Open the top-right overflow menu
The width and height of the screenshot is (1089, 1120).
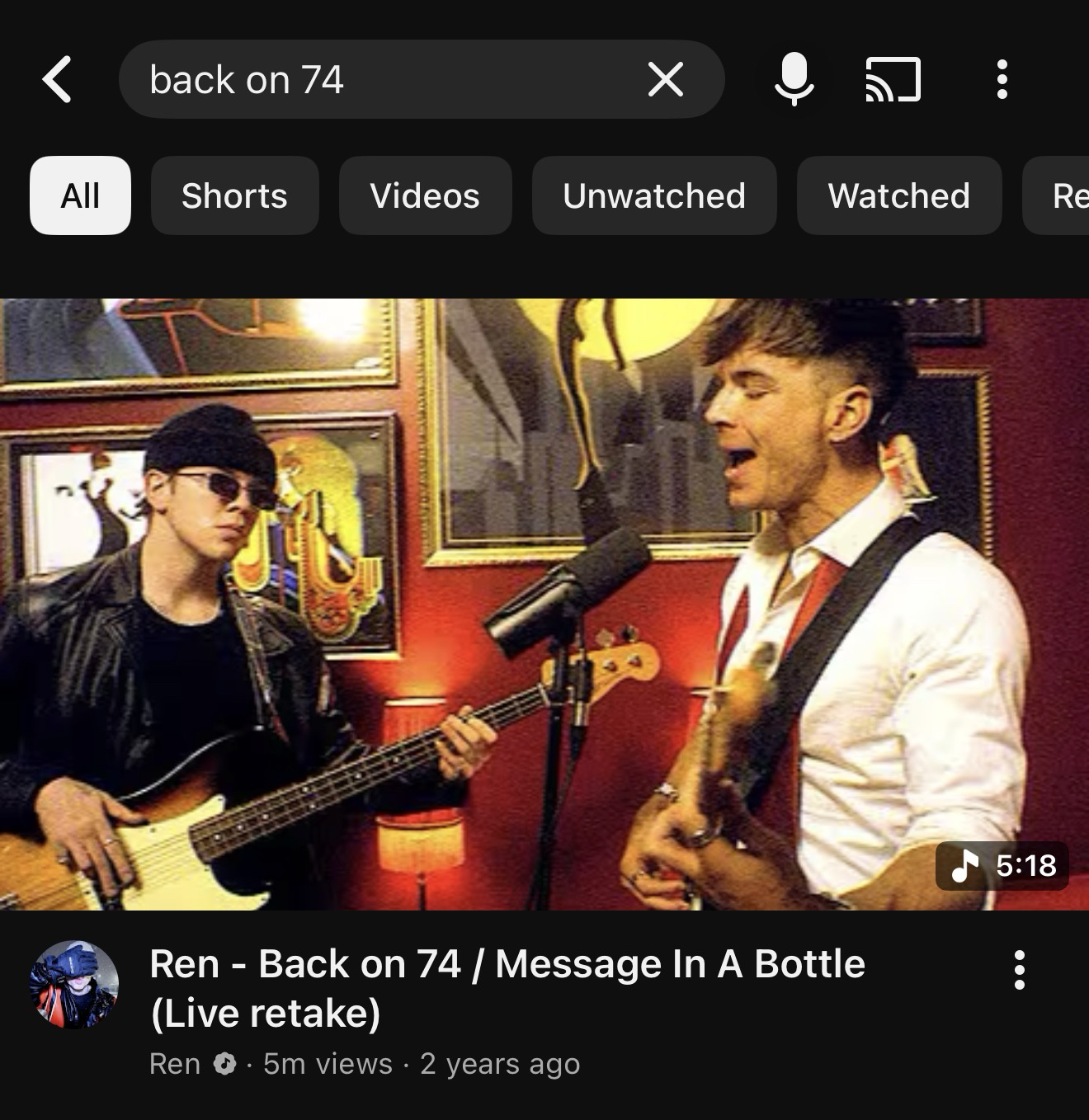[1002, 79]
